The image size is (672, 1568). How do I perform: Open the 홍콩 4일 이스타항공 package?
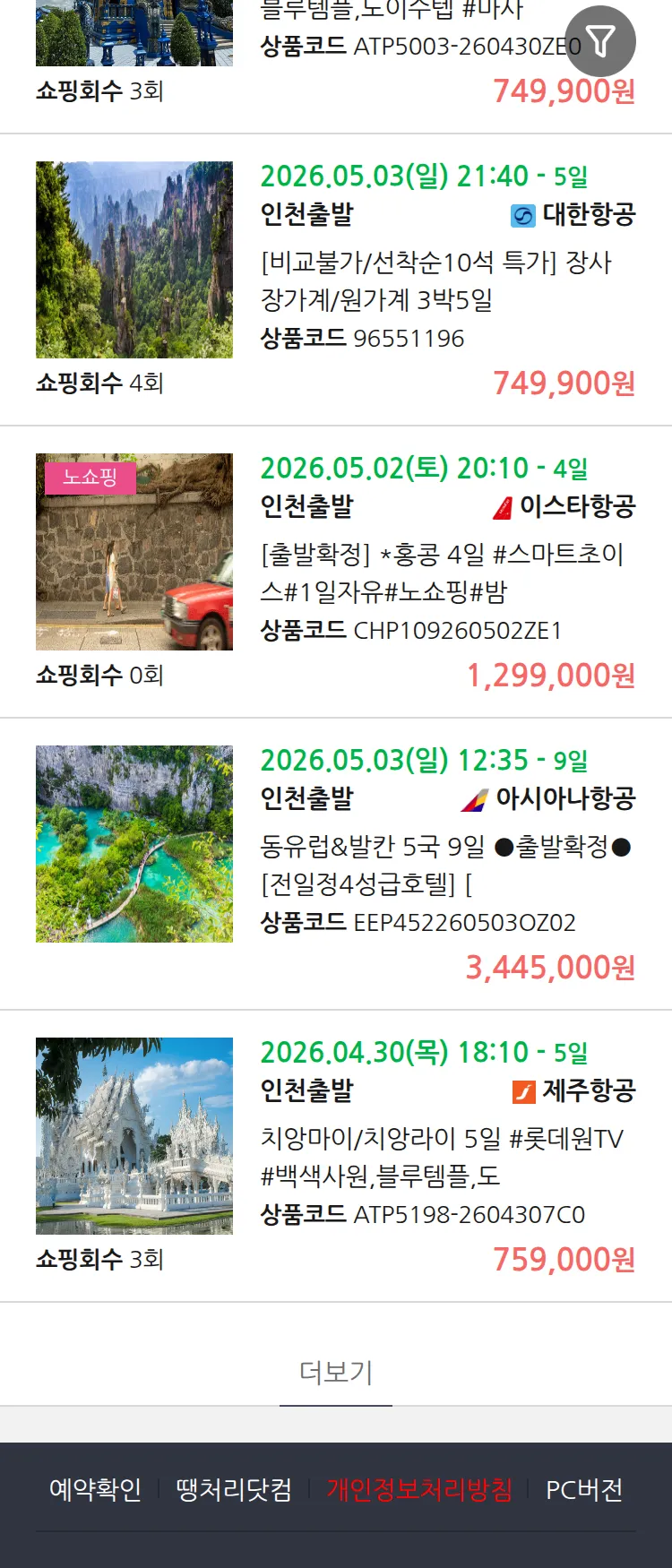coord(442,573)
